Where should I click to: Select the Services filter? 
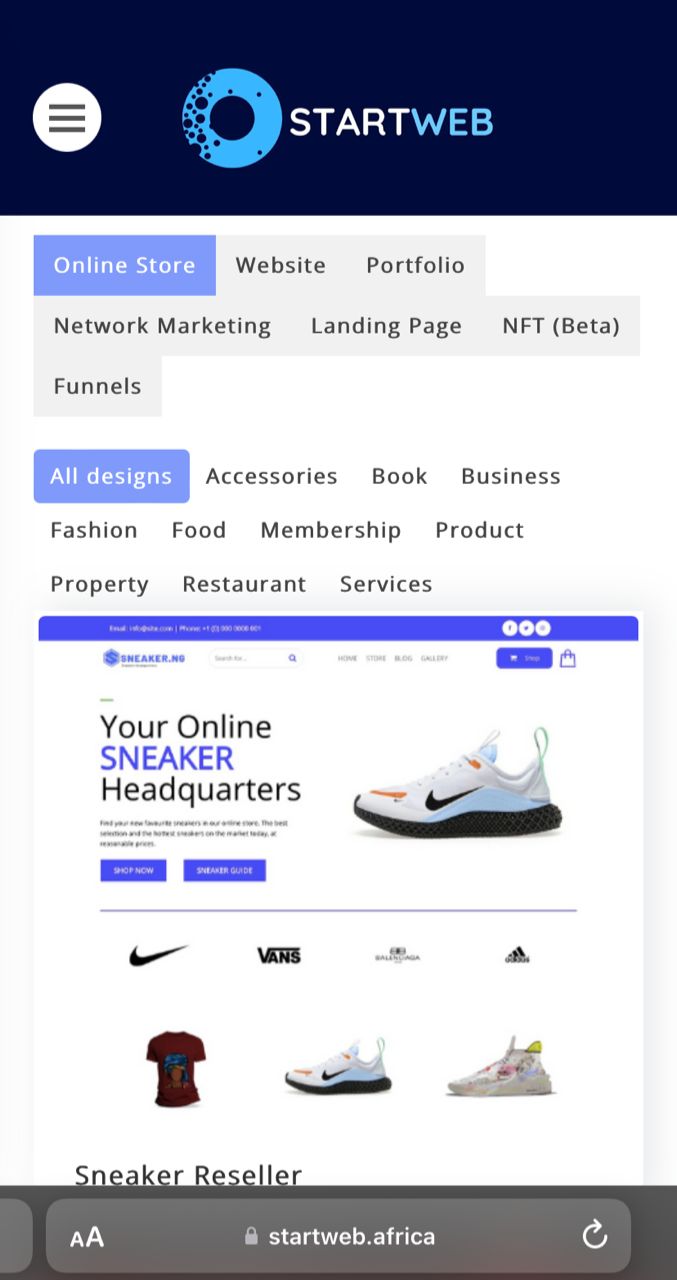click(x=386, y=584)
